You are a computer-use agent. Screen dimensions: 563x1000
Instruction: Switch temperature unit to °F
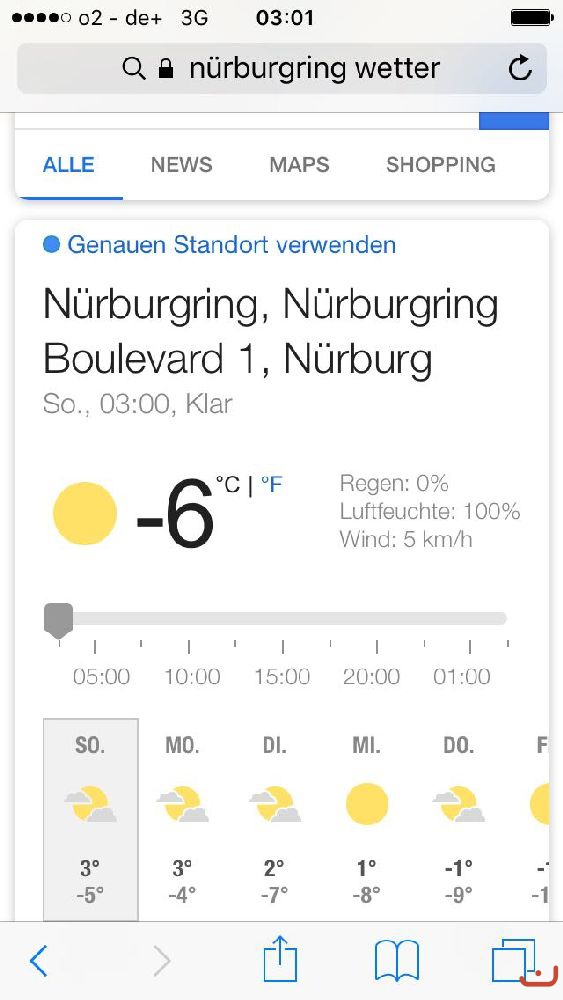[x=271, y=485]
